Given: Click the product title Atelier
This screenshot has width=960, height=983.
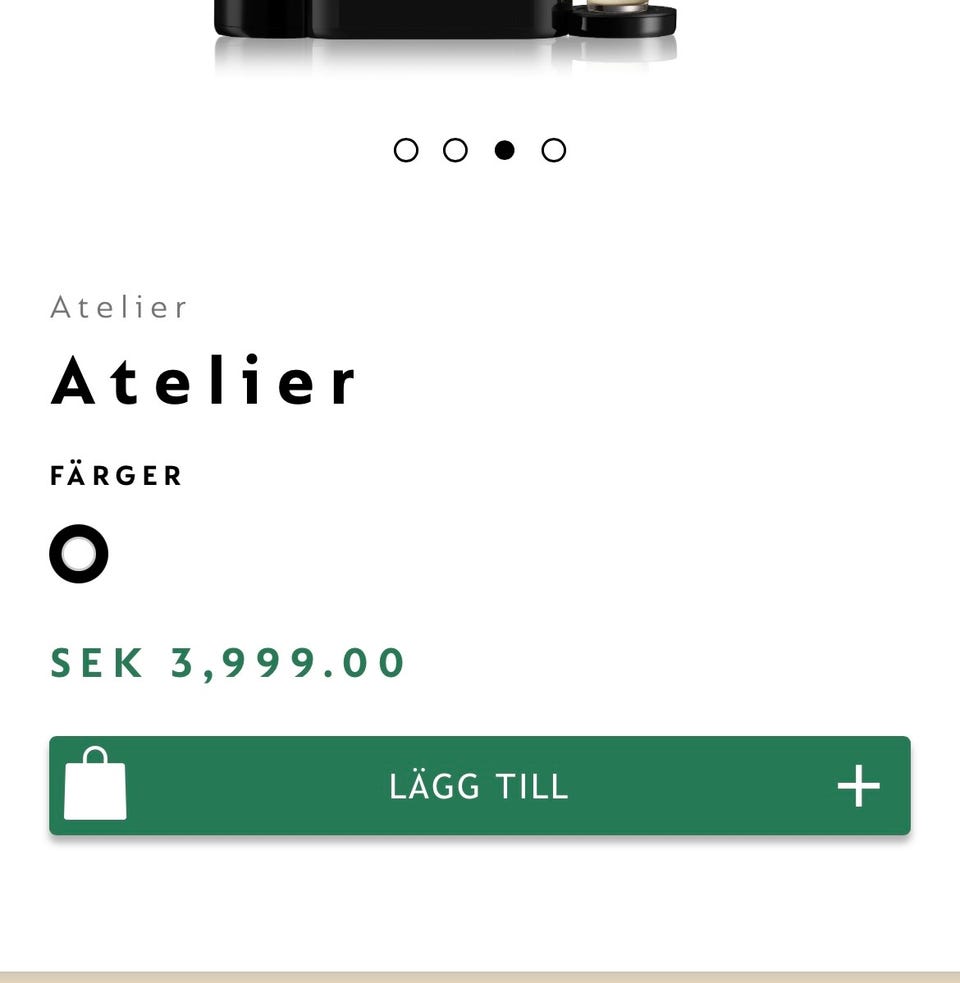Looking at the screenshot, I should point(204,378).
